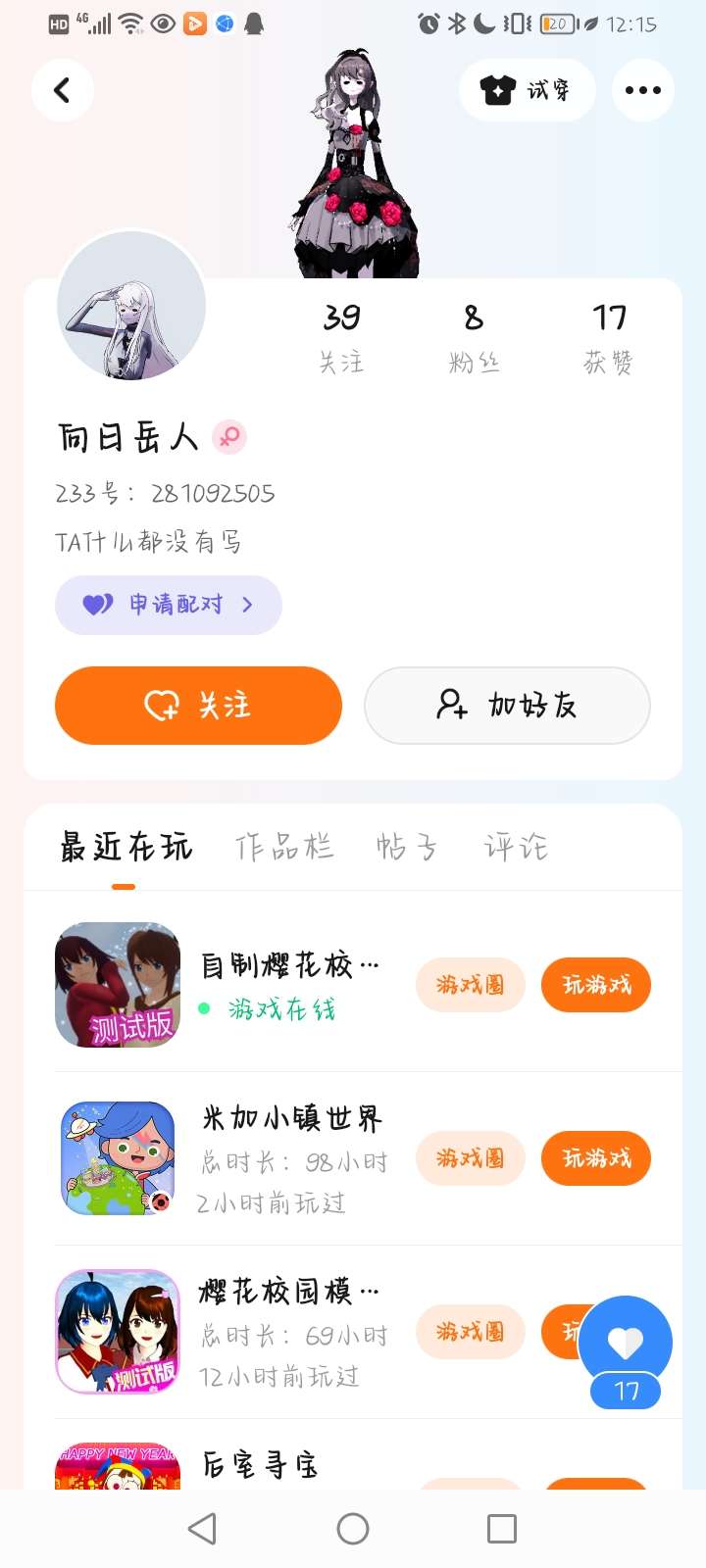Image resolution: width=706 pixels, height=1568 pixels.
Task: Open the three-dot overflow menu
Action: (x=642, y=90)
